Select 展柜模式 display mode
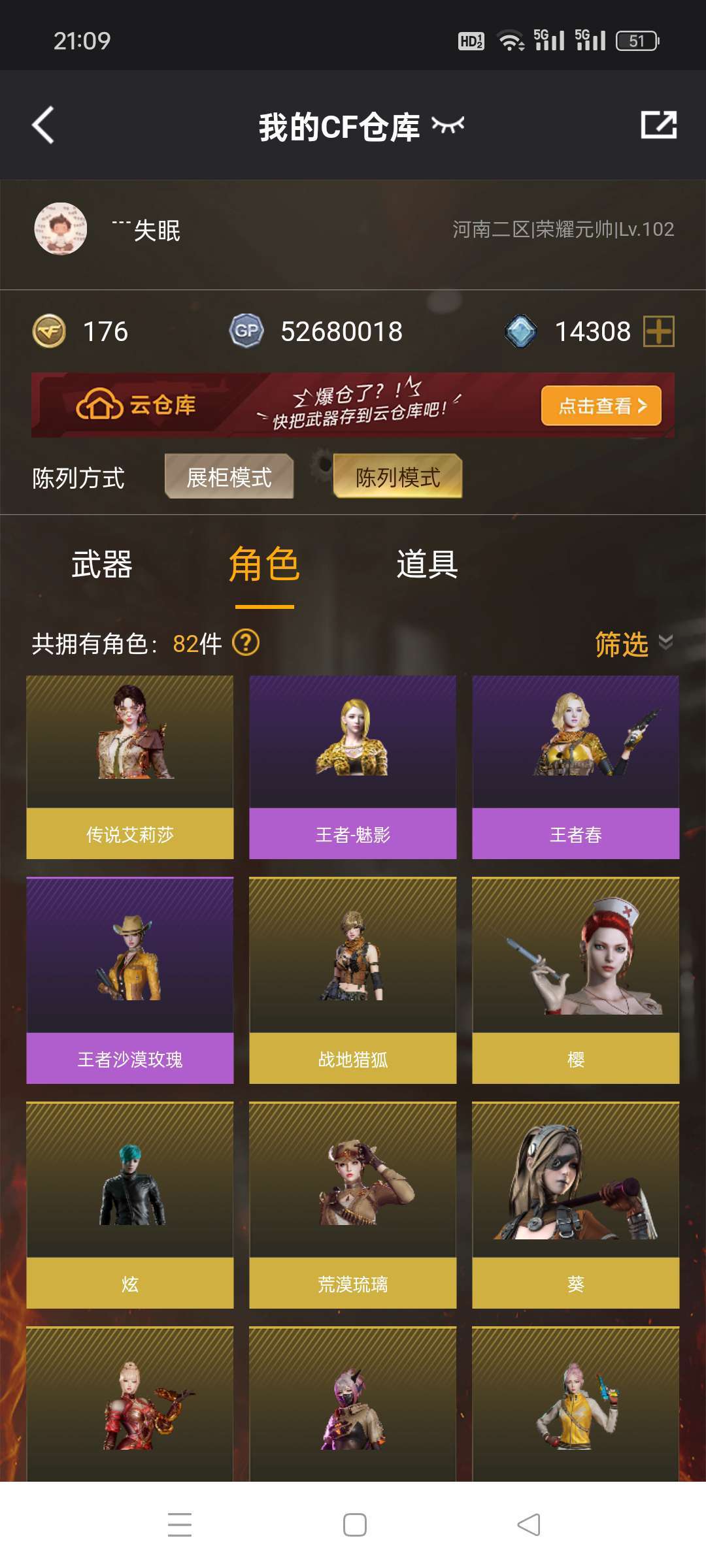Screen dimensions: 706x1568 tap(229, 477)
